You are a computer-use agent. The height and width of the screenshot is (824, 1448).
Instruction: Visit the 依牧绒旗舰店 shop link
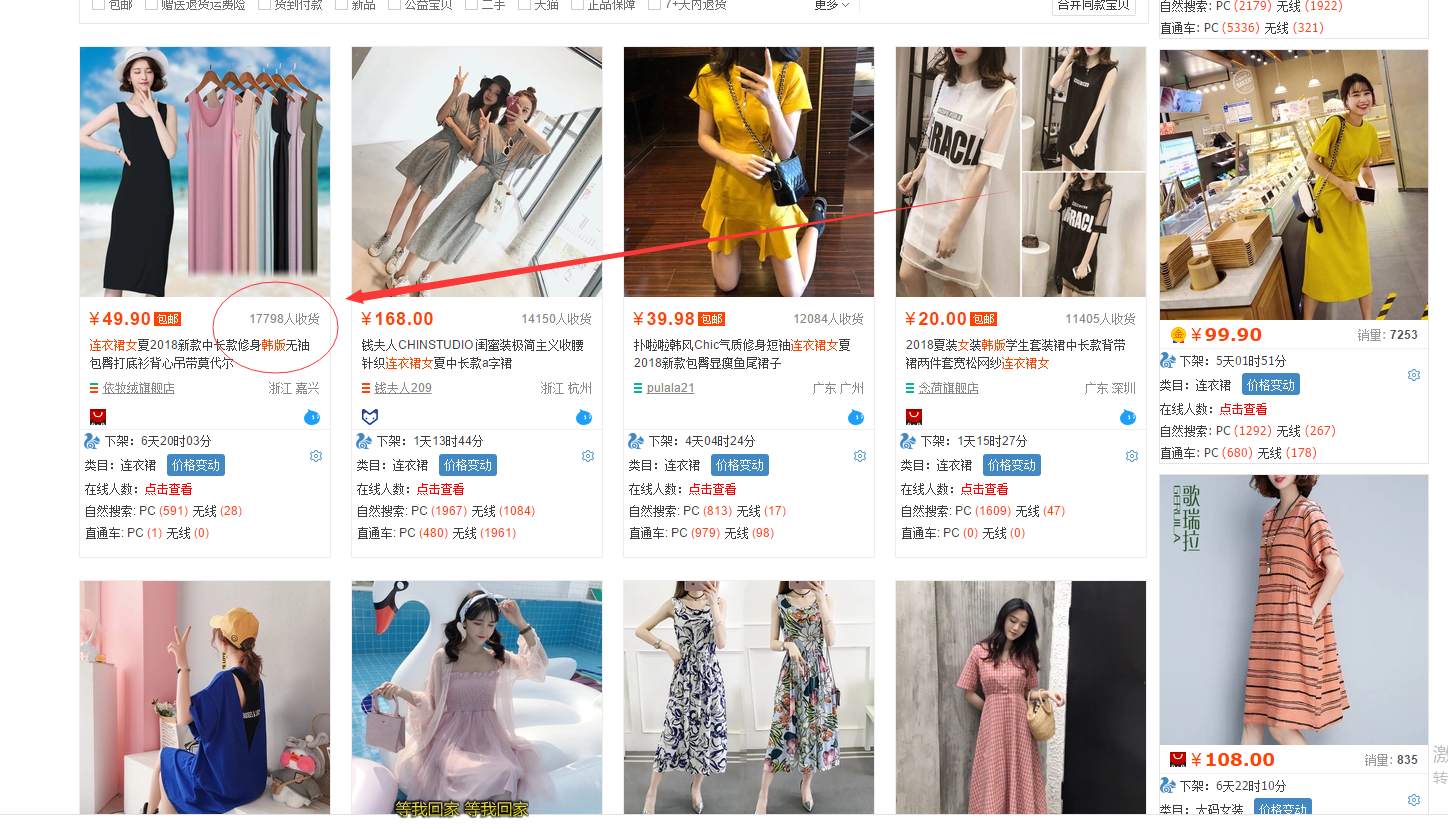pos(138,388)
